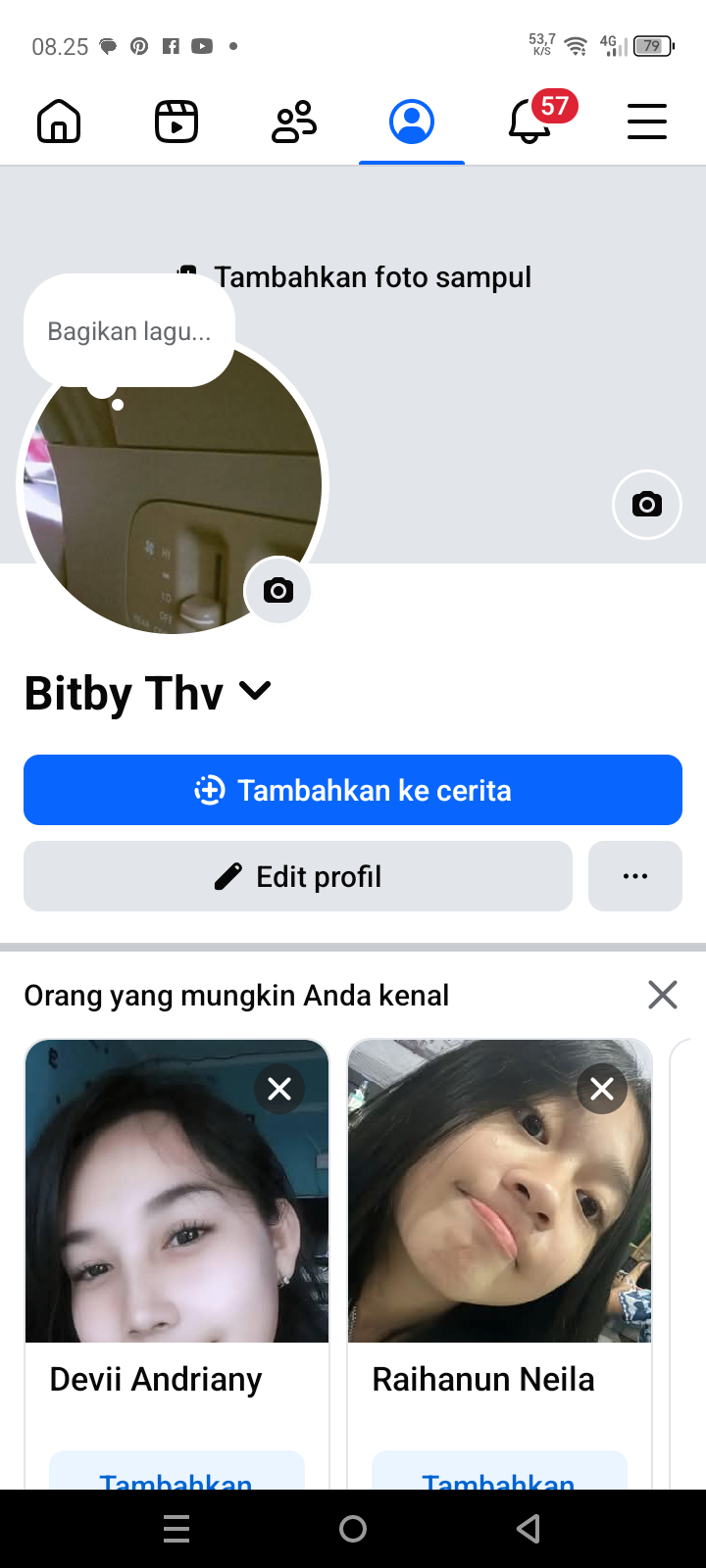Tap Tambahkan ke cerita button
This screenshot has height=1568, width=706.
pos(353,790)
